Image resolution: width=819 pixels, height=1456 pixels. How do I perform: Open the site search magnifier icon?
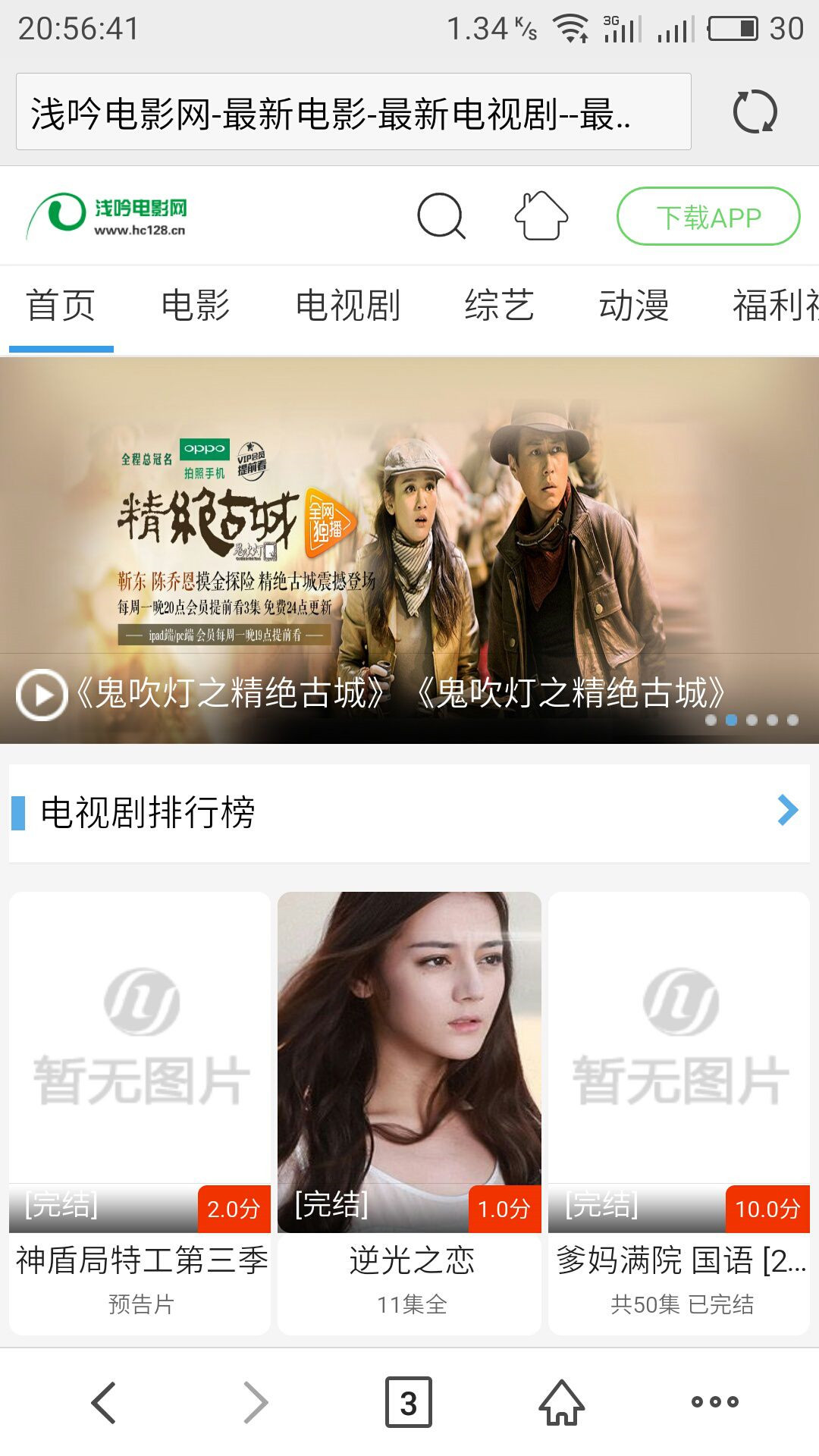(x=441, y=216)
